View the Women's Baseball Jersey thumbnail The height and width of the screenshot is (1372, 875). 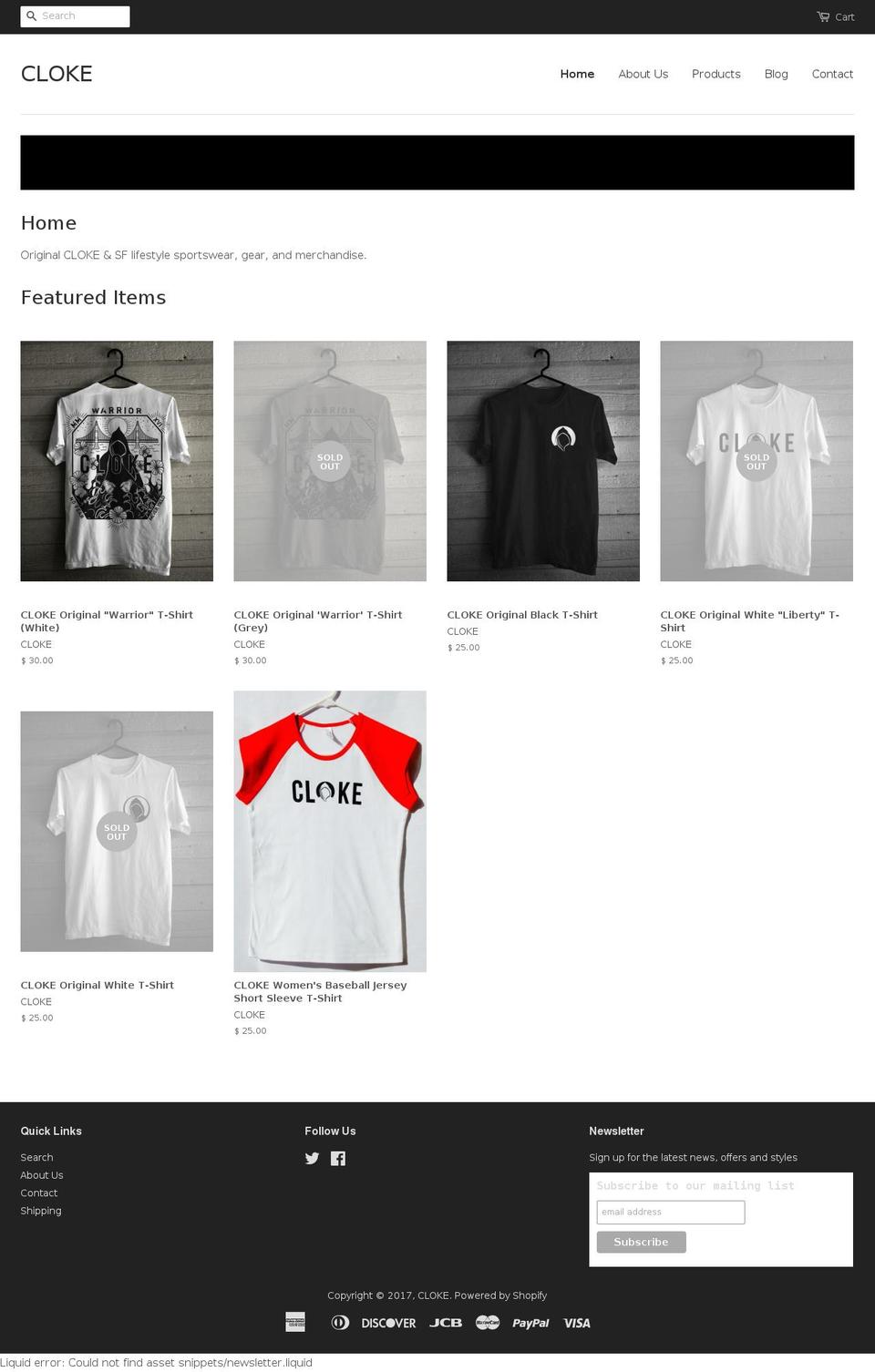coord(330,831)
